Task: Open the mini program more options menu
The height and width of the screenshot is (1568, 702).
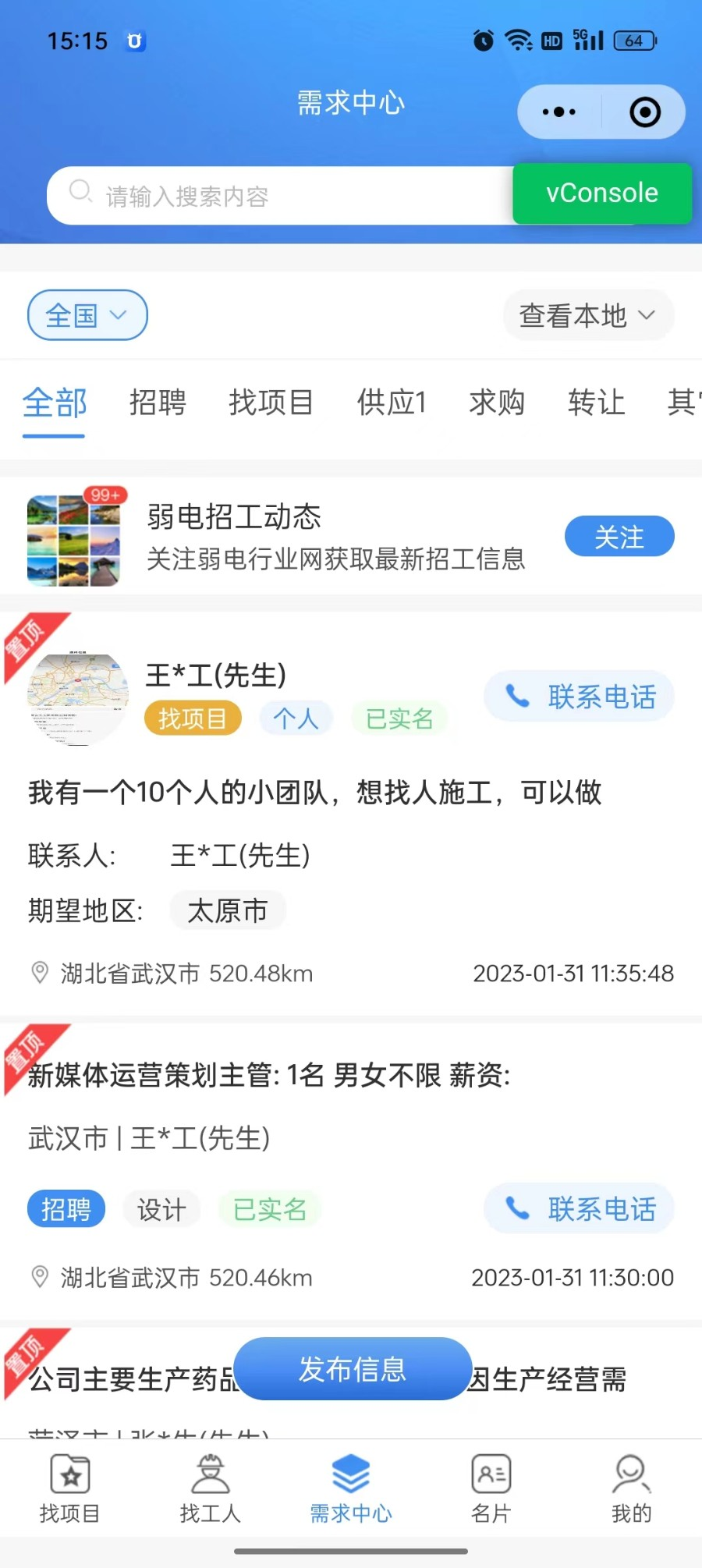Action: pyautogui.click(x=559, y=112)
